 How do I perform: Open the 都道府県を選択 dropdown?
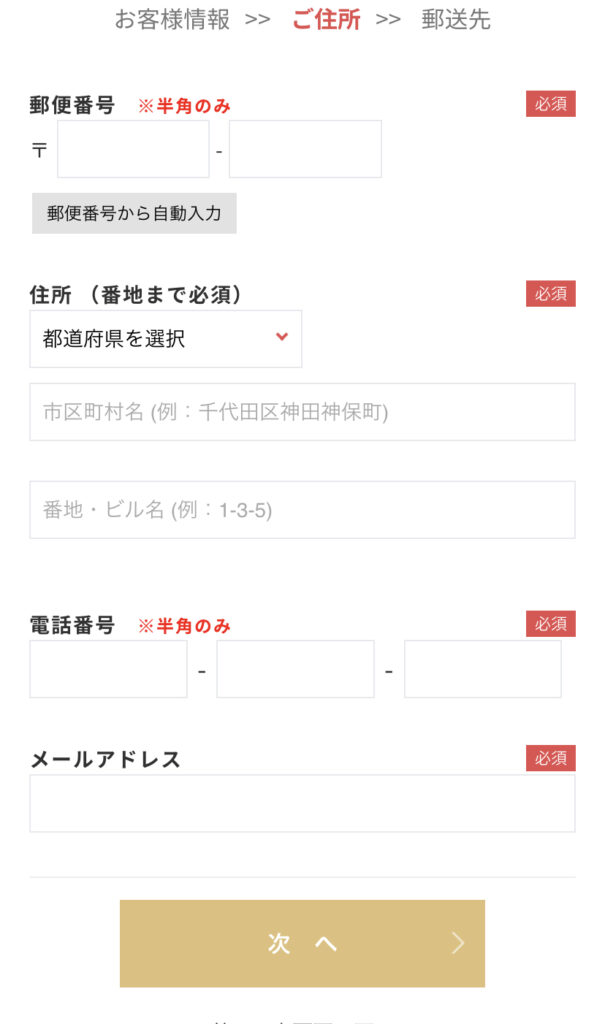tap(165, 338)
